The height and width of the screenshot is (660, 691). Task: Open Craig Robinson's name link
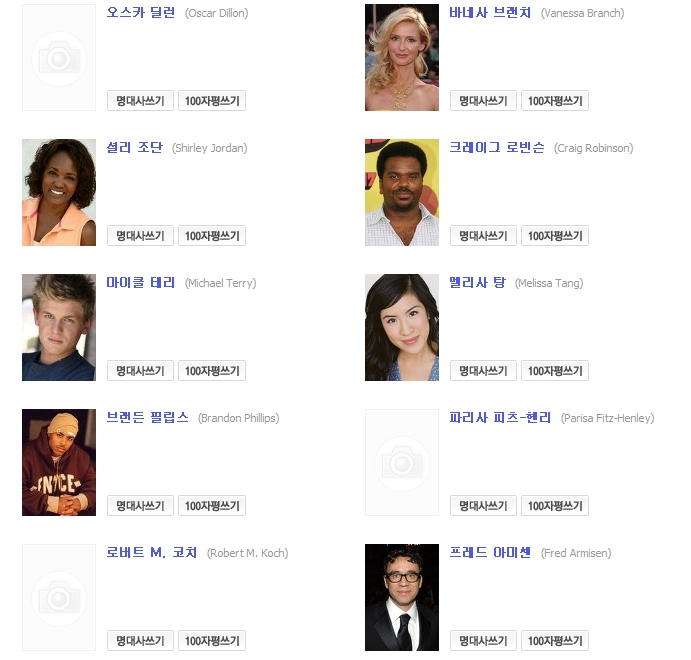tap(496, 148)
